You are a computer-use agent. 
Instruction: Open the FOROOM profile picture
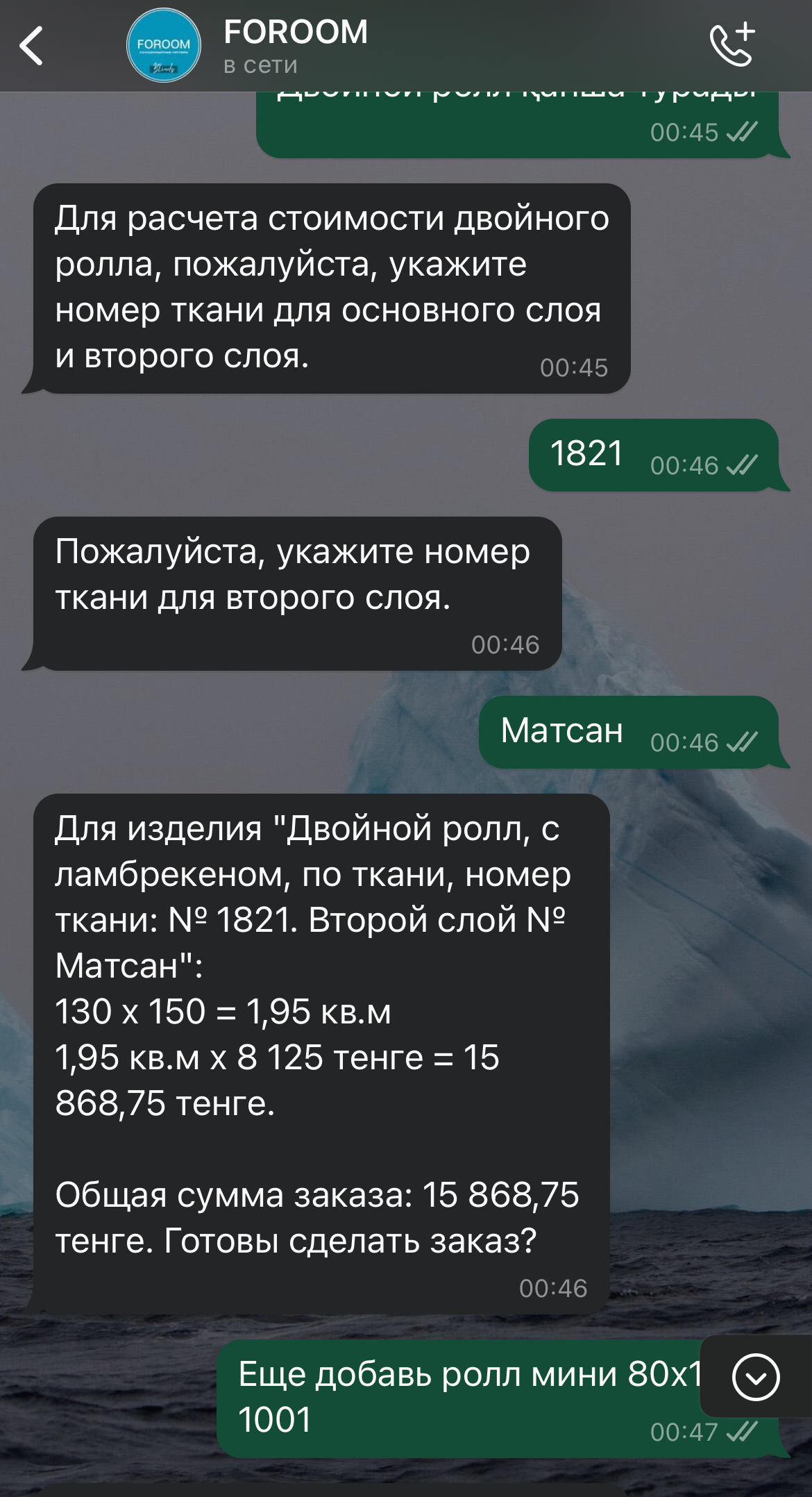coord(163,46)
